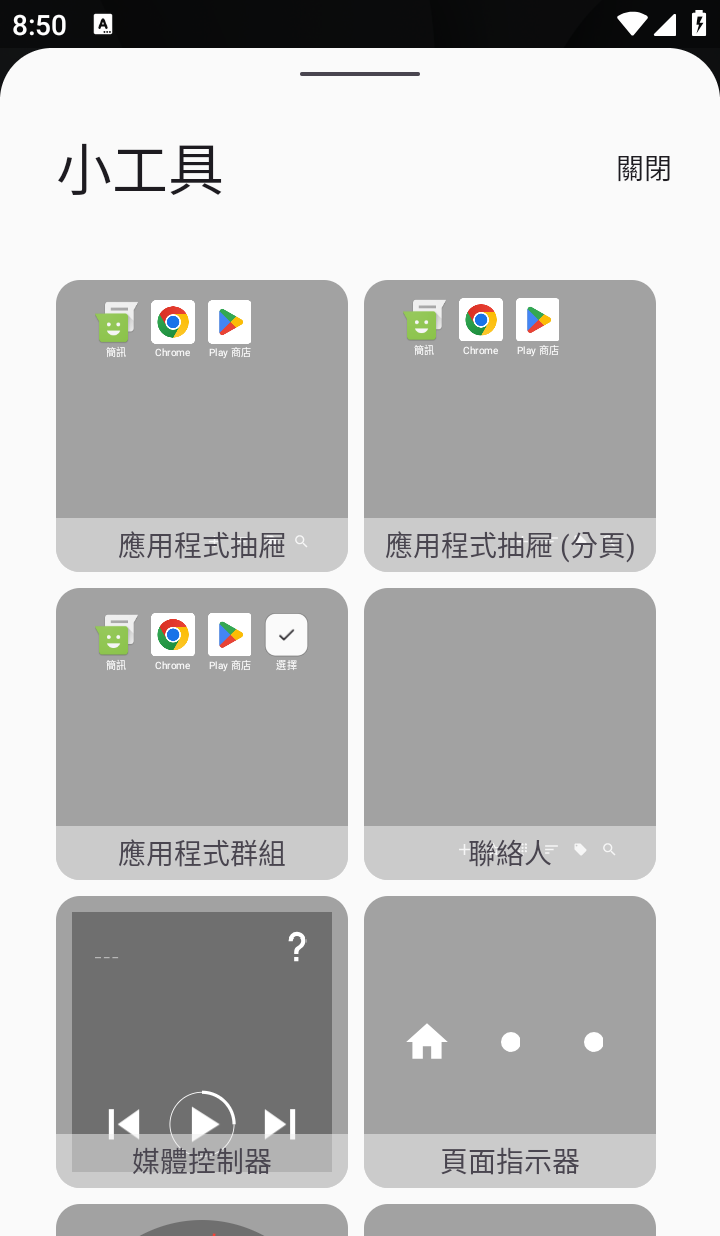The image size is (720, 1236).
Task: Select the 簡訊 messaging icon in 應用程式抽屜 widget
Action: pos(115,322)
